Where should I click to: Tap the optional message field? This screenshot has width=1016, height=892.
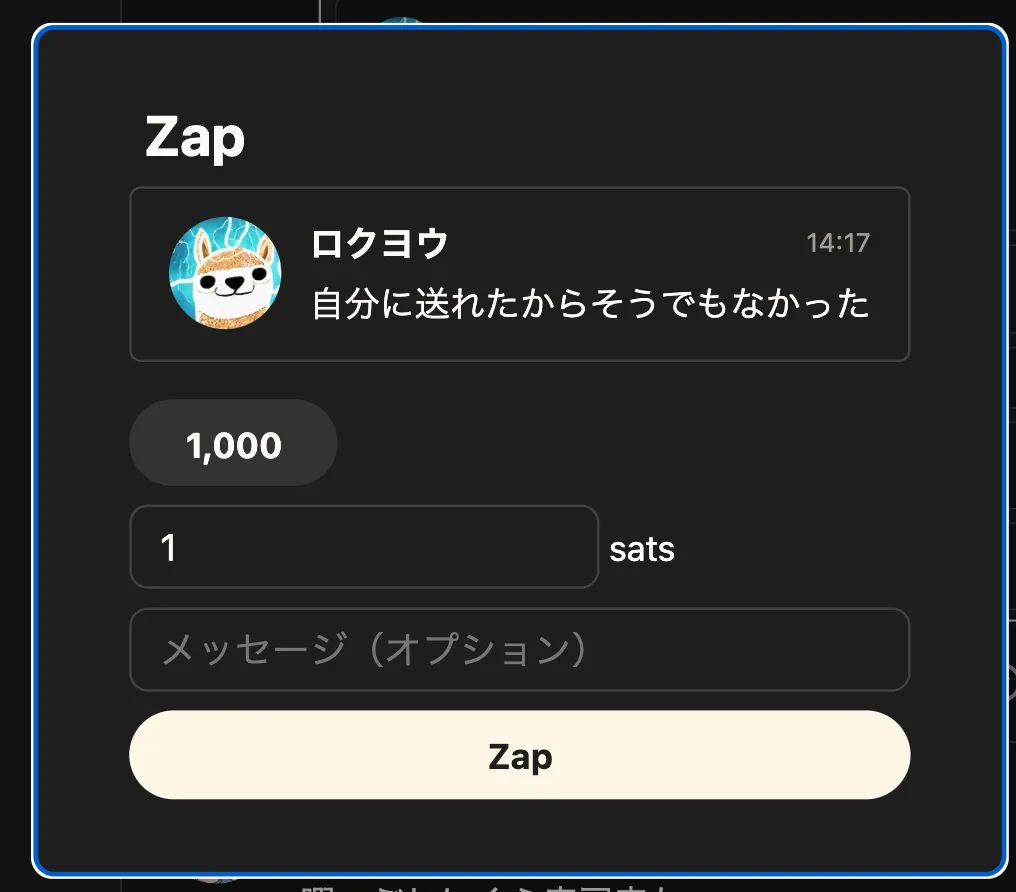pyautogui.click(x=519, y=650)
